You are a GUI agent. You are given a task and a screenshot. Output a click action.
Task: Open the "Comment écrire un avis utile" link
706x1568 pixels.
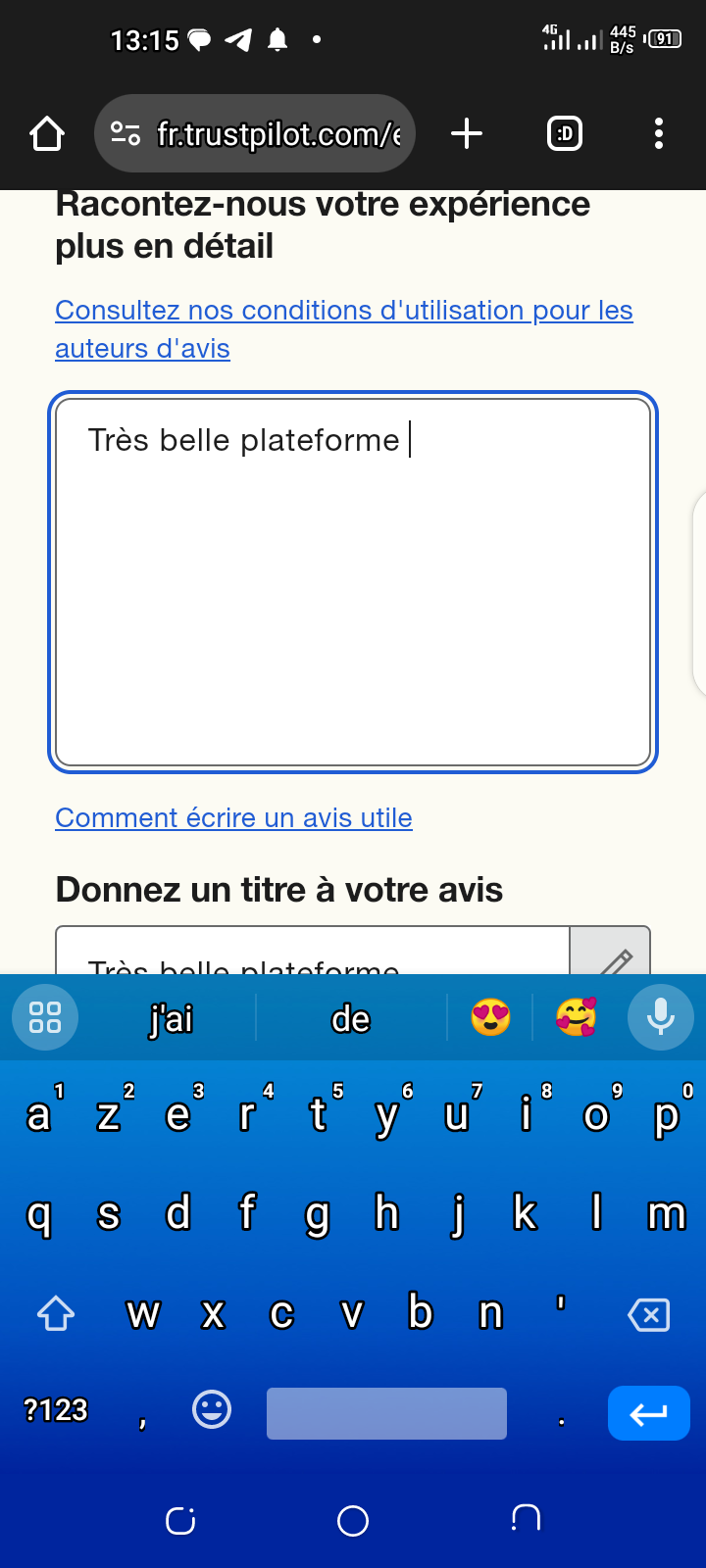coord(233,817)
